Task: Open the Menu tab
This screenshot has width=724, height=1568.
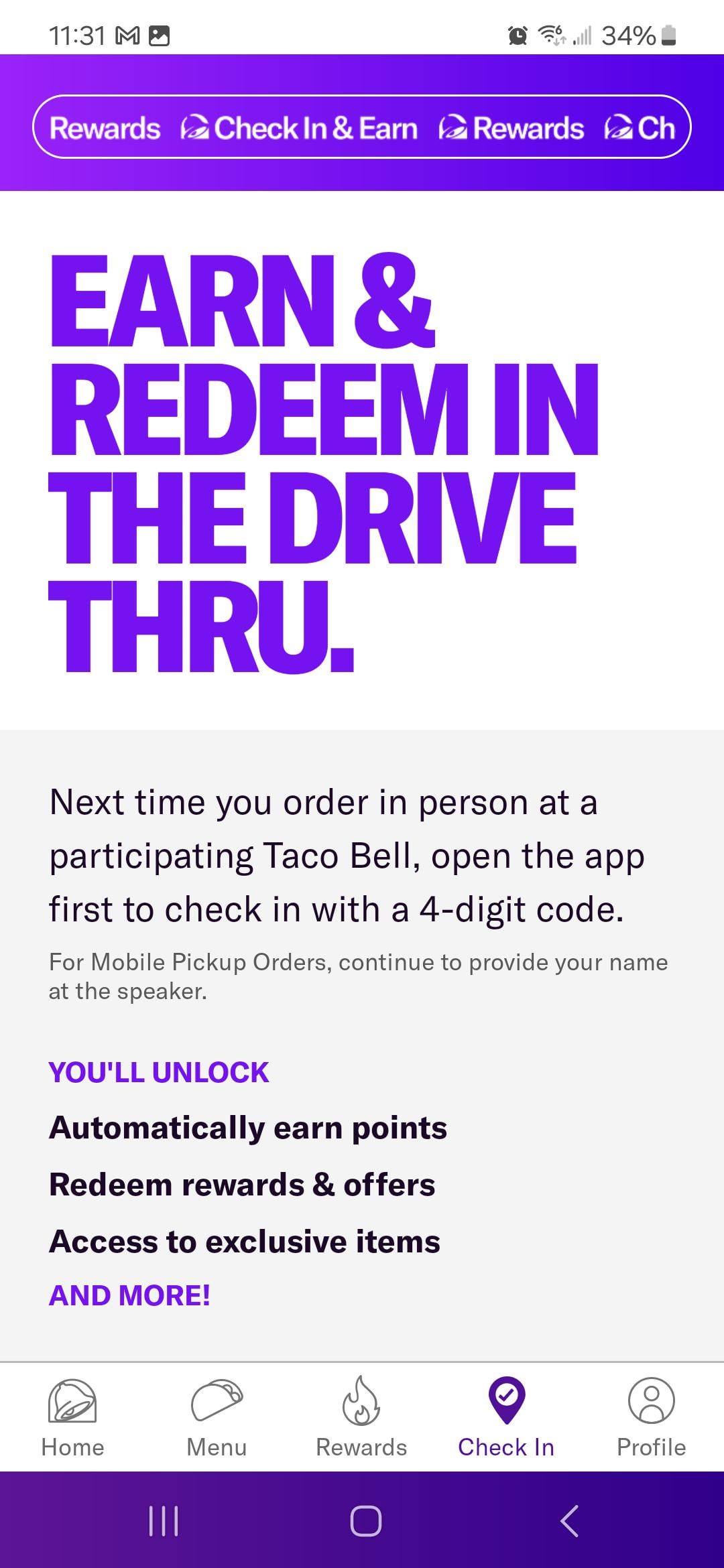Action: 217,1415
